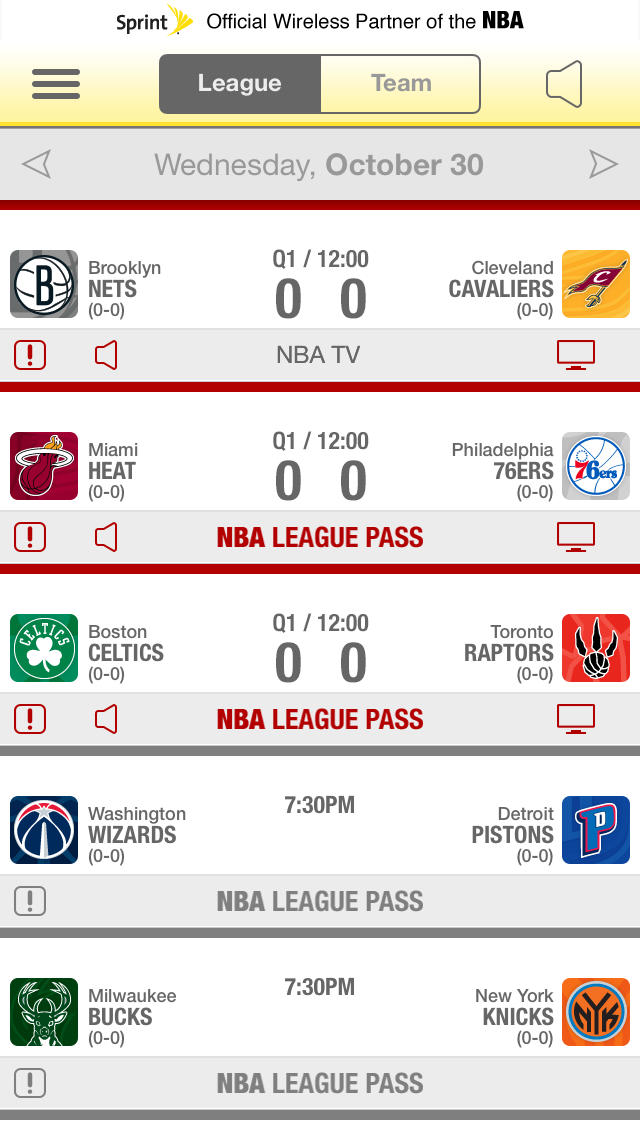Tap the alert icon for Wizards game
Image resolution: width=640 pixels, height=1136 pixels.
30,901
